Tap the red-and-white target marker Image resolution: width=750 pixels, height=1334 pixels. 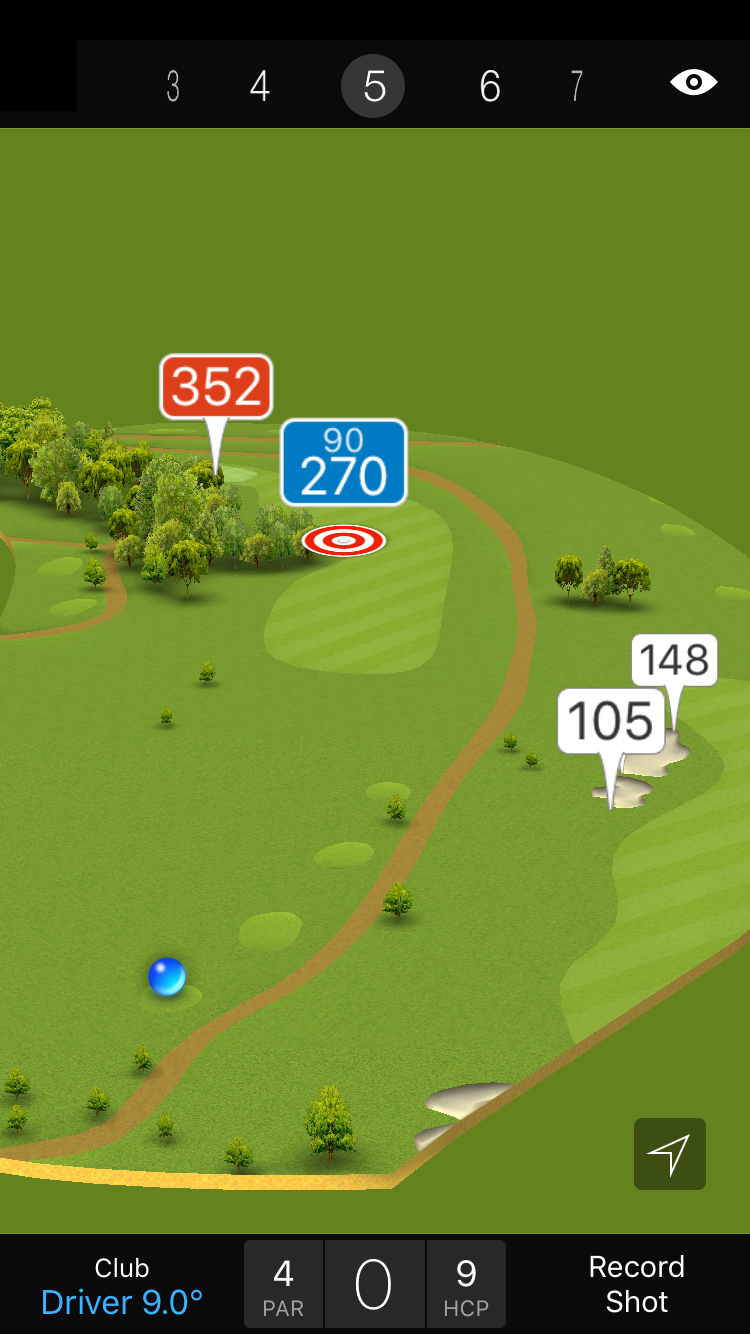[343, 541]
